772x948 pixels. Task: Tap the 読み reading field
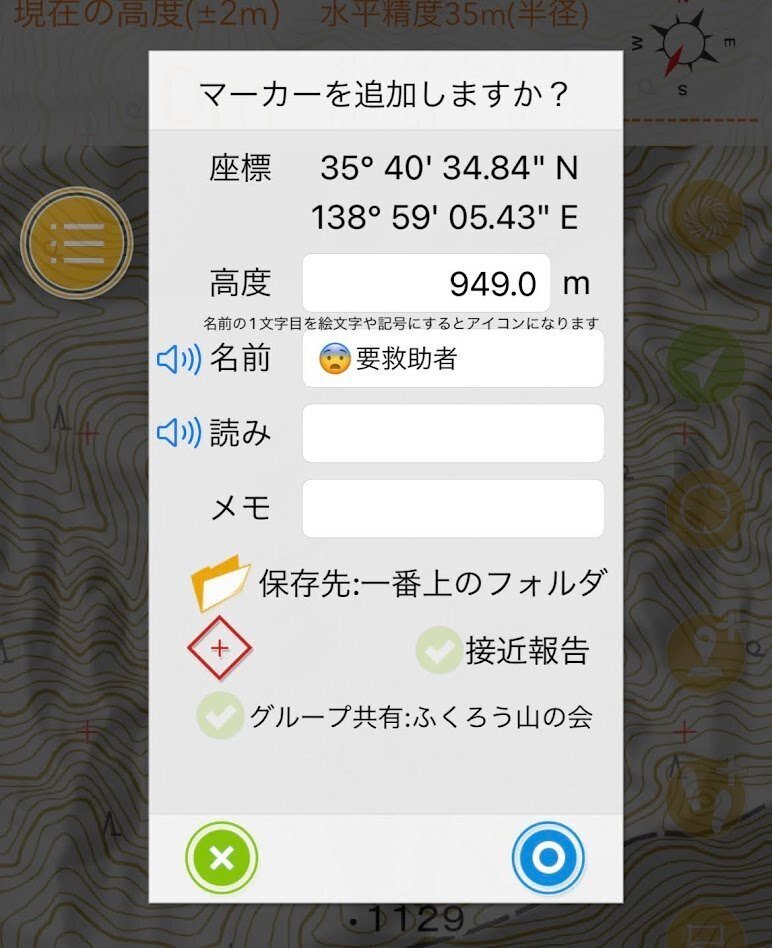click(x=452, y=433)
